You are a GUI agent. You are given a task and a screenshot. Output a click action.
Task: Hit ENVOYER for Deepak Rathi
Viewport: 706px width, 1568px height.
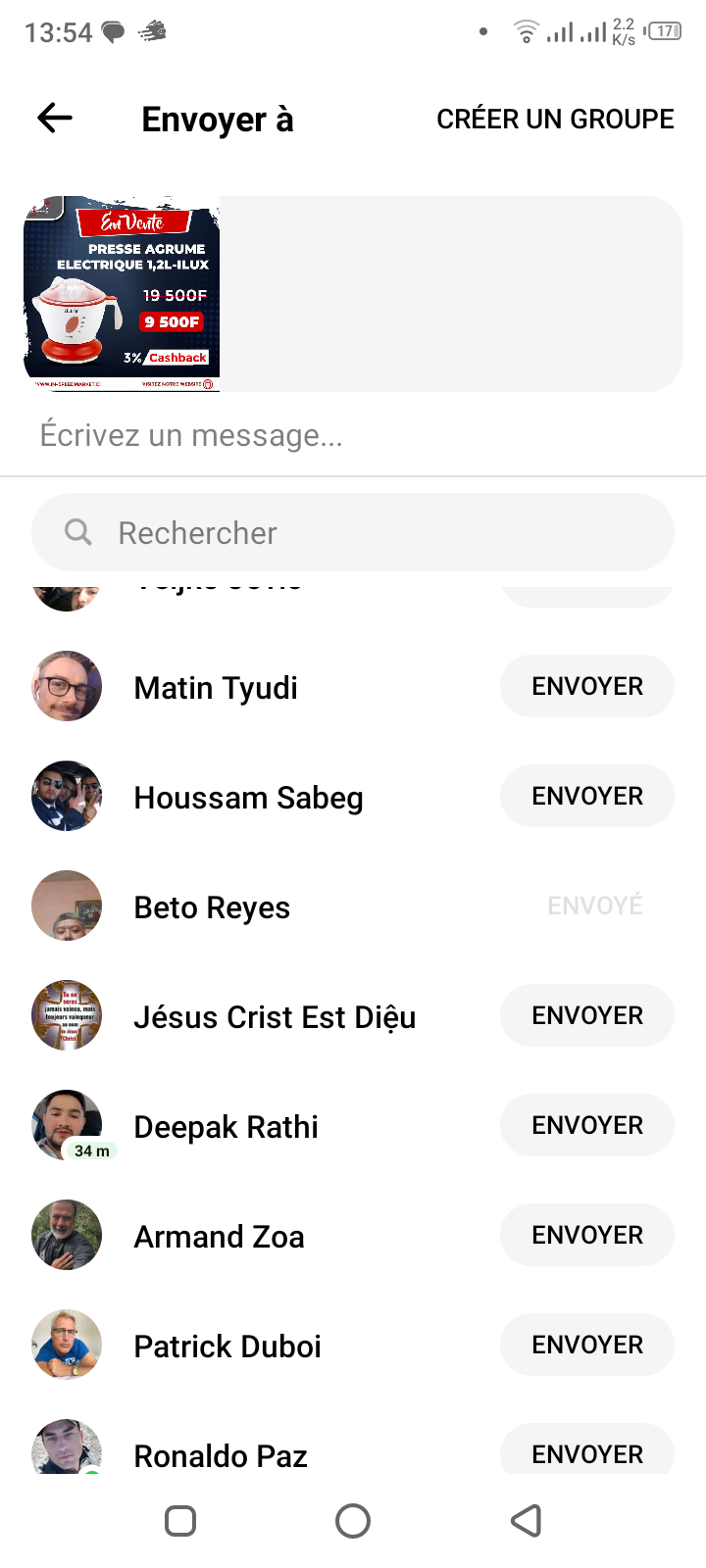[586, 1125]
